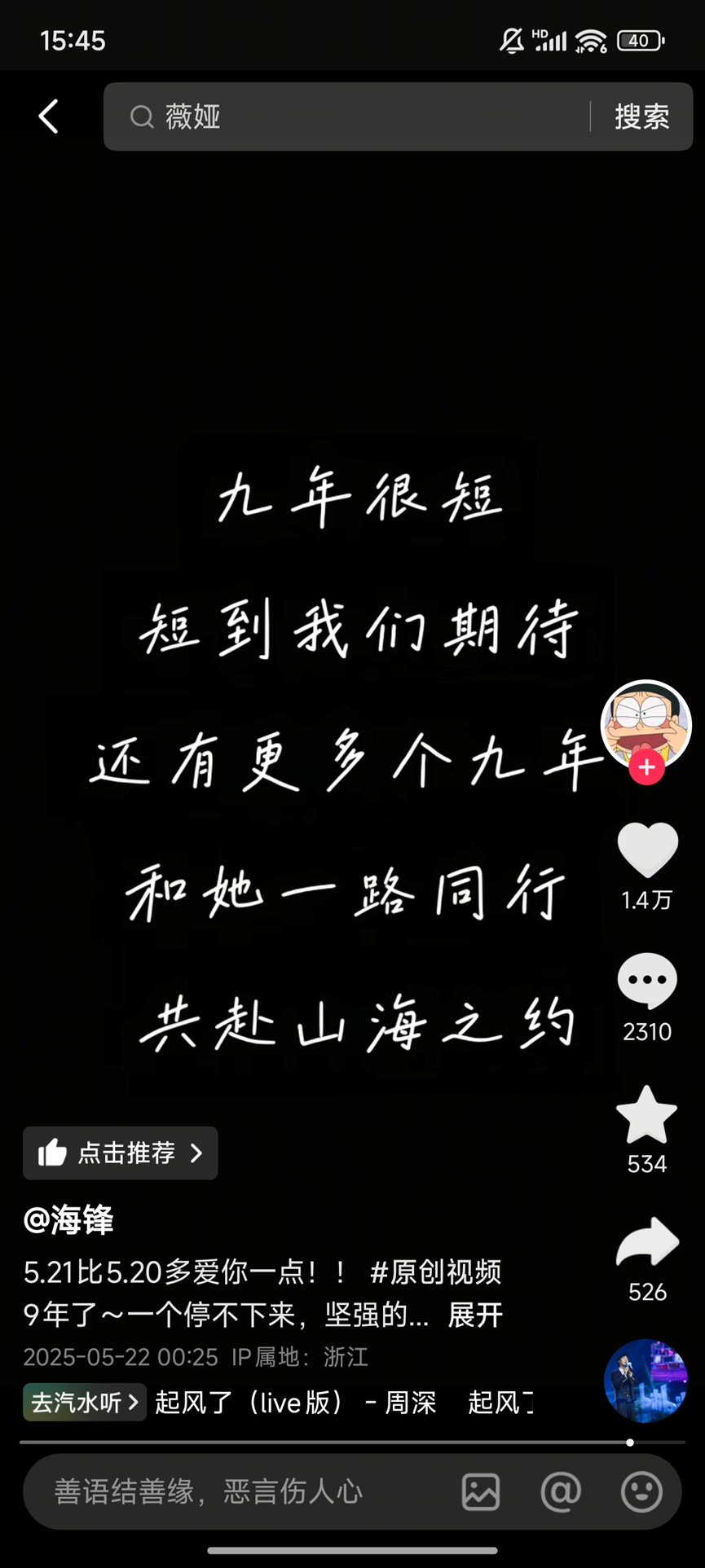705x1568 pixels.
Task: Open the spinning music disc cover
Action: click(x=646, y=1381)
